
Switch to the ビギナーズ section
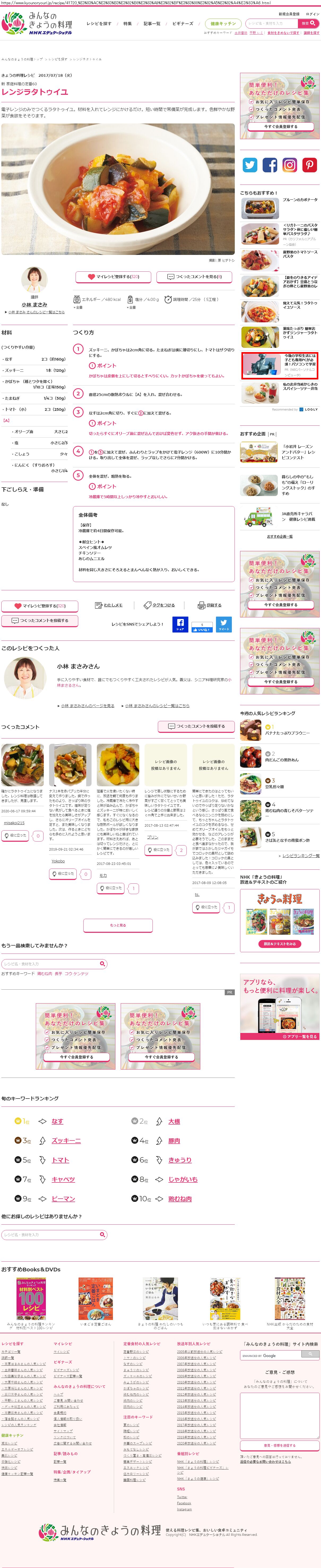183,24
